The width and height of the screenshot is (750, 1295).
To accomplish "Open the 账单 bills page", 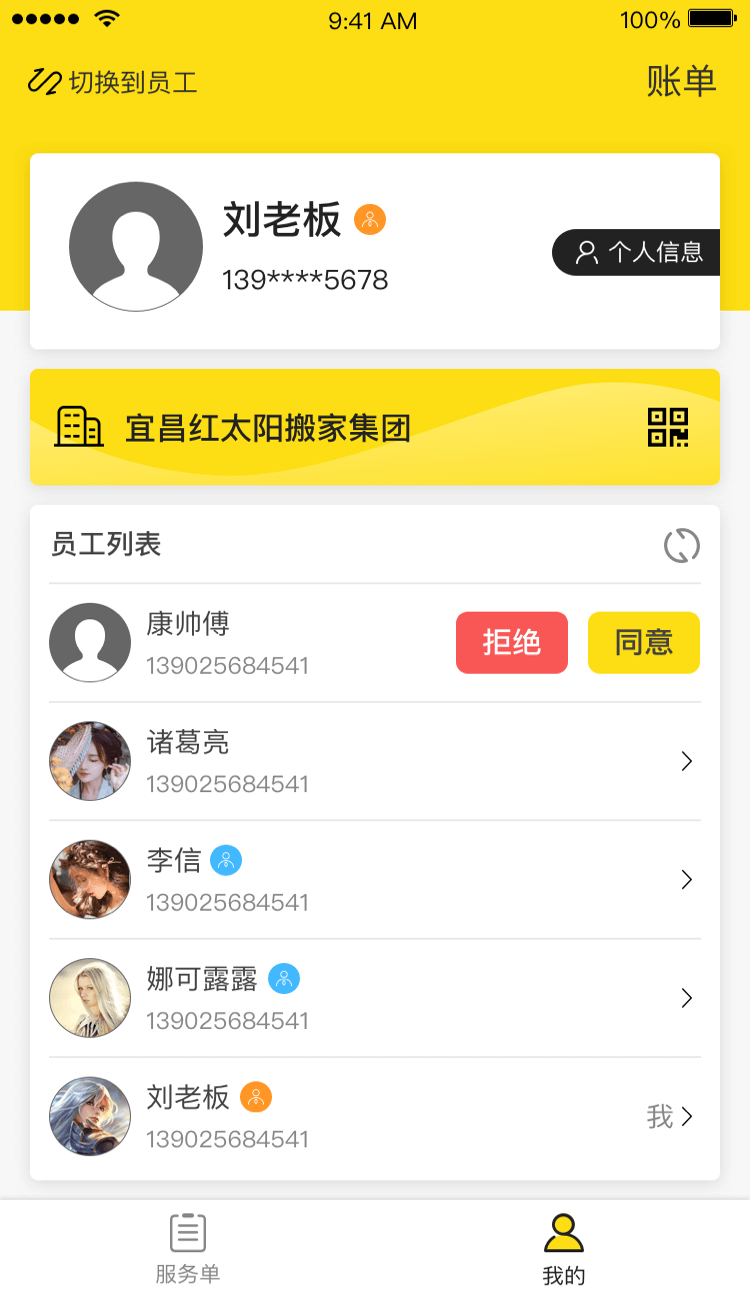I will (681, 81).
